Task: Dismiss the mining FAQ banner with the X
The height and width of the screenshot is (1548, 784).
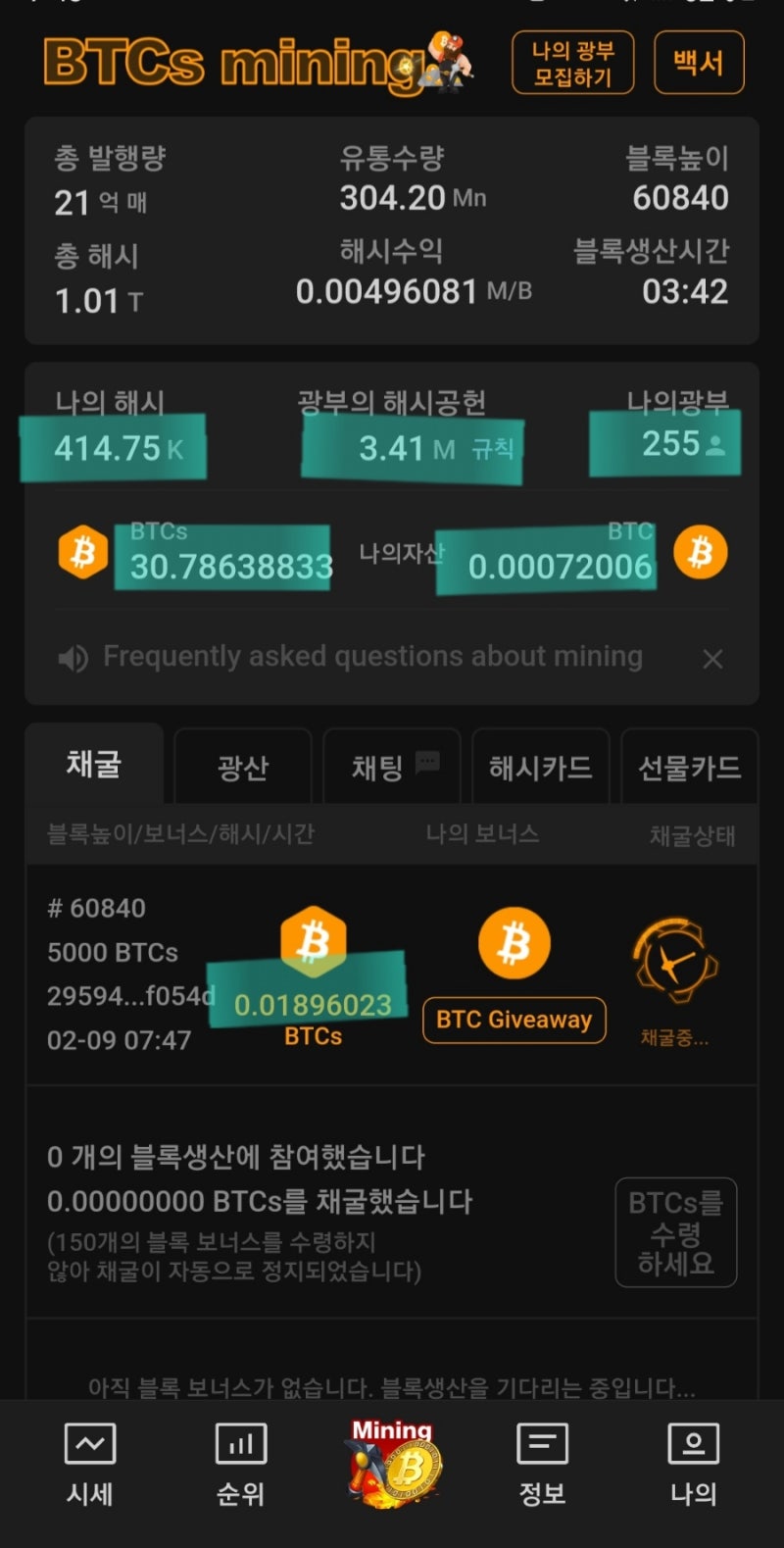Action: (712, 659)
